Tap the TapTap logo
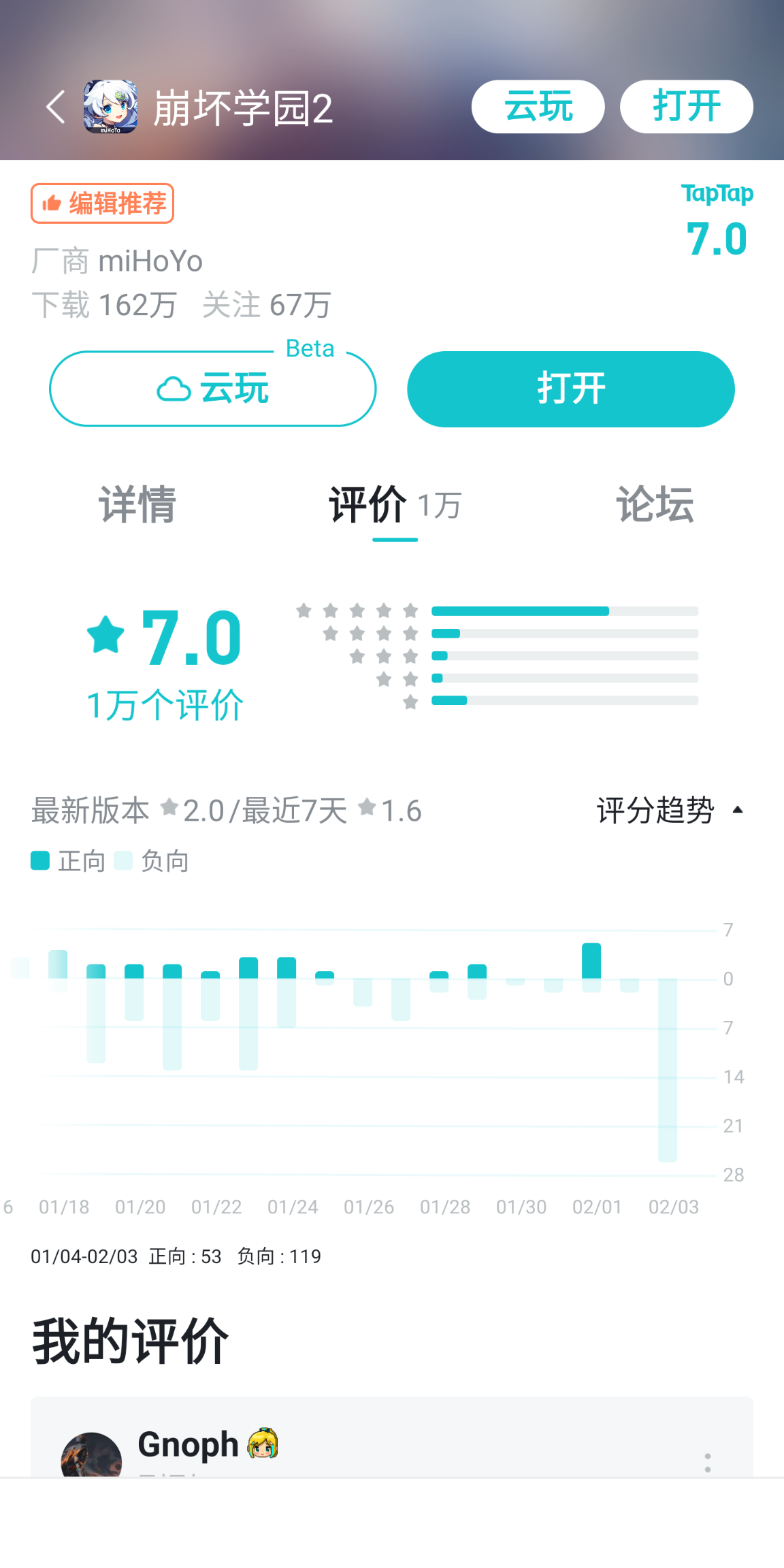The width and height of the screenshot is (784, 1568). (x=718, y=193)
